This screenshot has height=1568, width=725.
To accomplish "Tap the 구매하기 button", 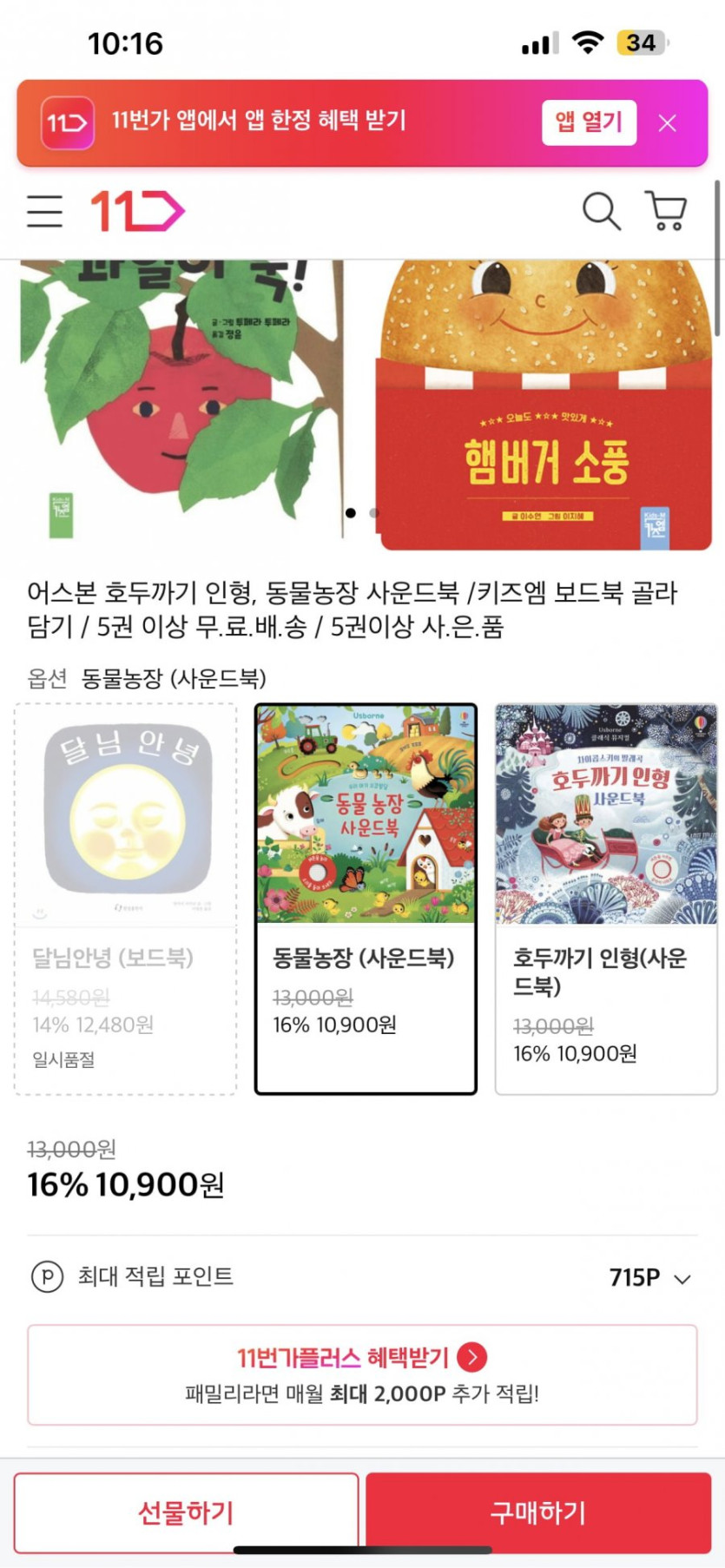I will (x=538, y=1513).
